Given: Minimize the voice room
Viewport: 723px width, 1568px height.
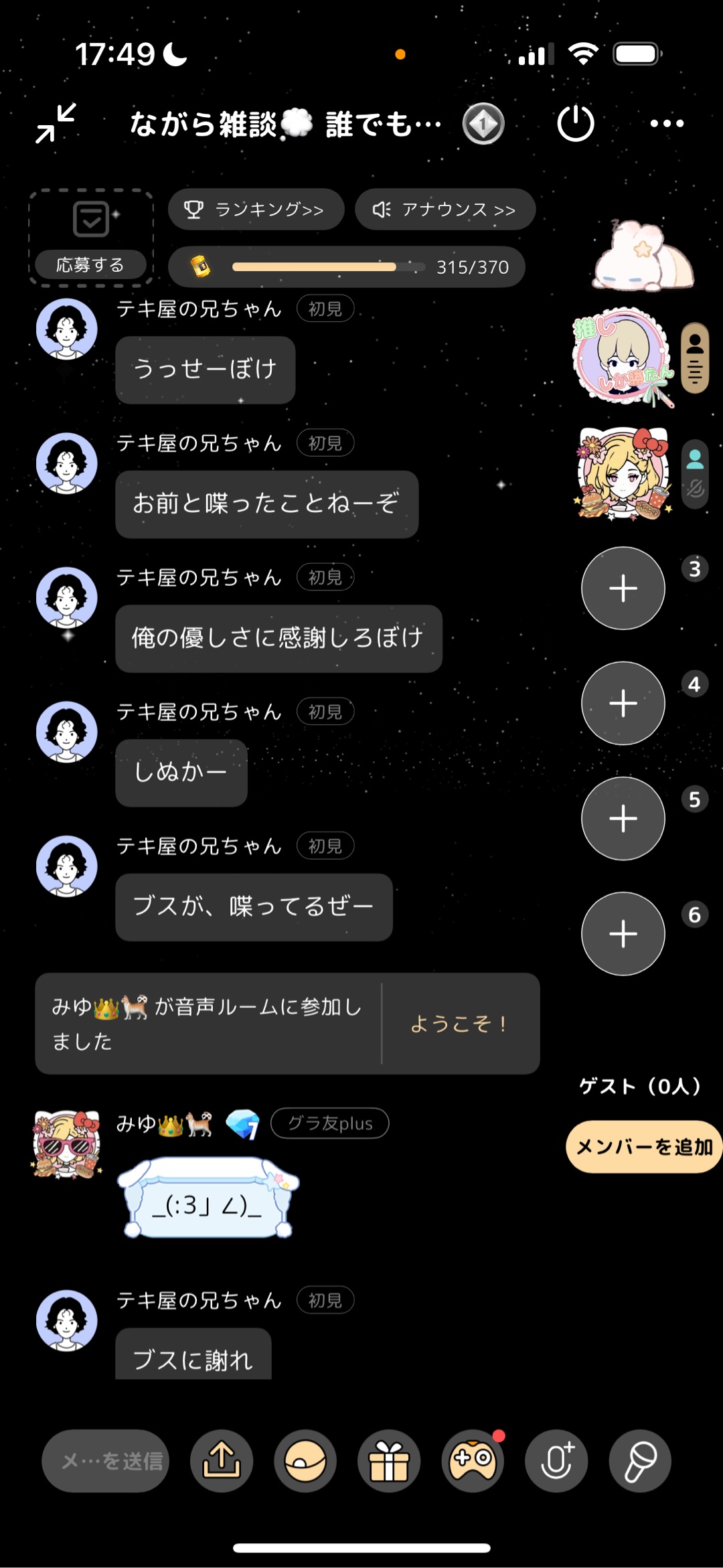Looking at the screenshot, I should 56,123.
